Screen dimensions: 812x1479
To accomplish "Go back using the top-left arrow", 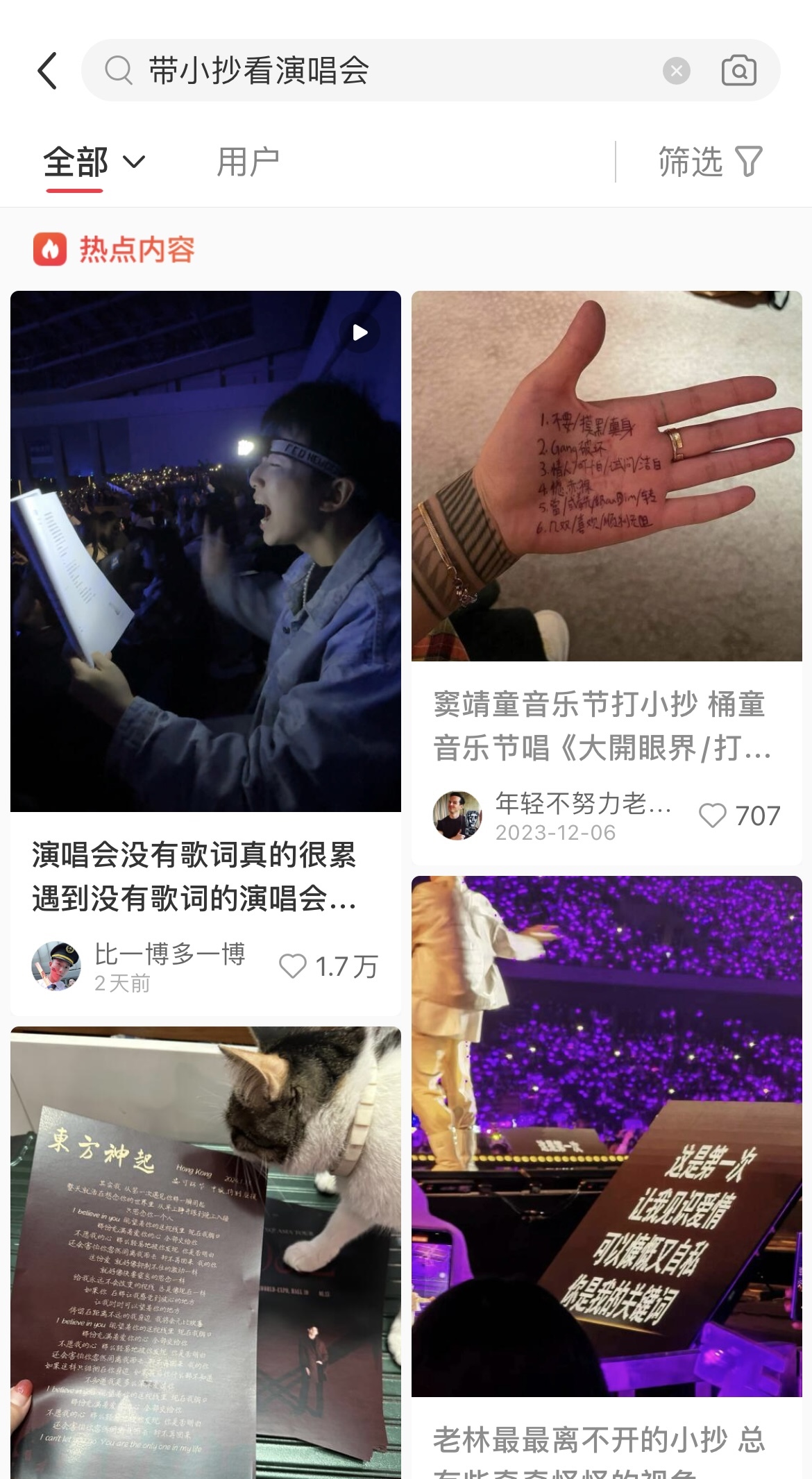I will click(47, 71).
